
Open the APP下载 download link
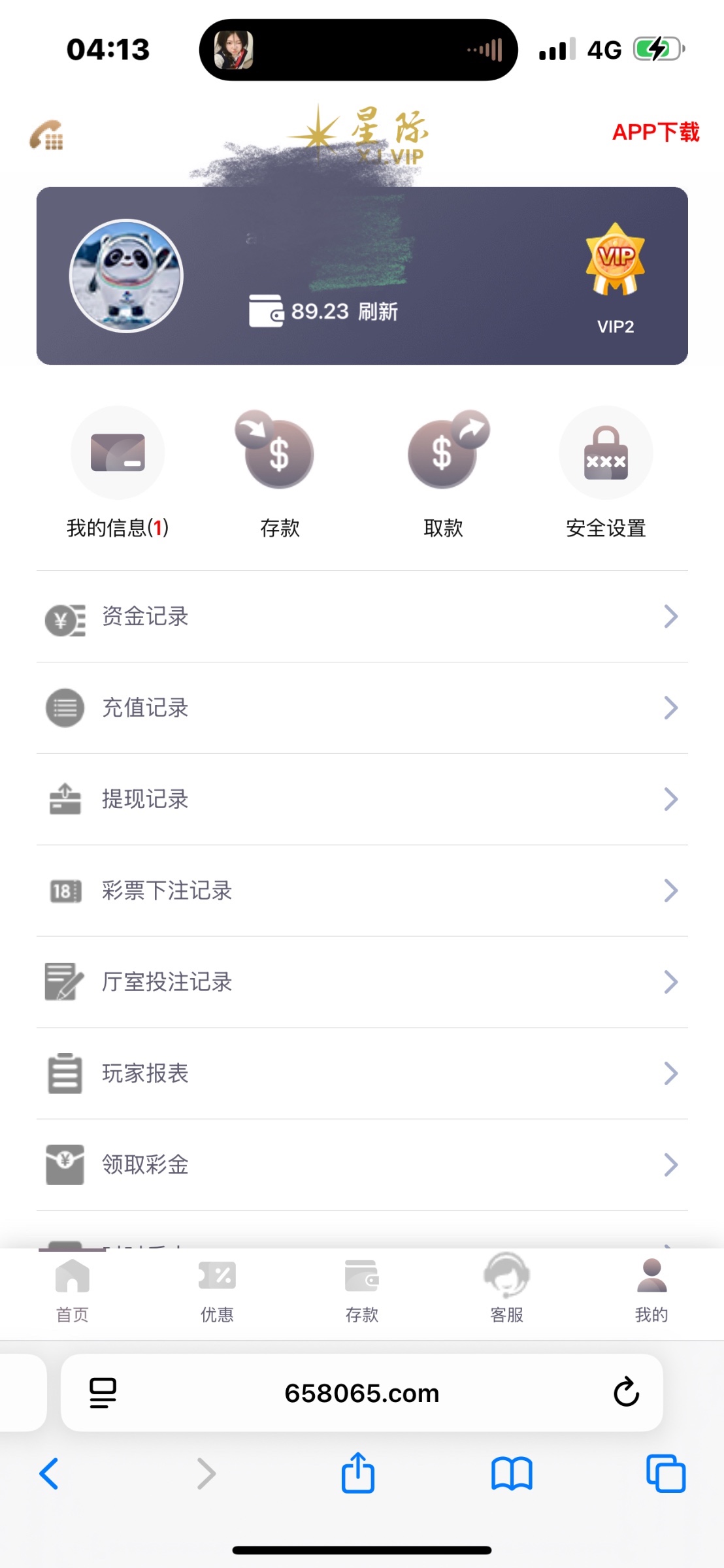655,133
